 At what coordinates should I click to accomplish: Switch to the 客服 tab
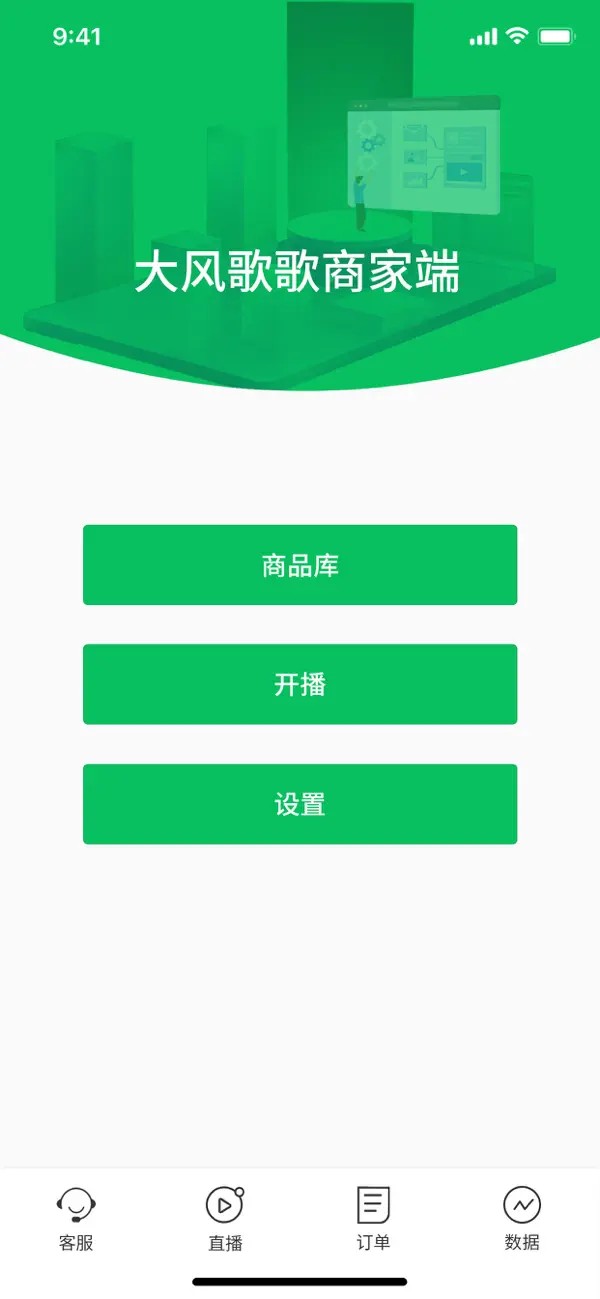[x=76, y=1219]
